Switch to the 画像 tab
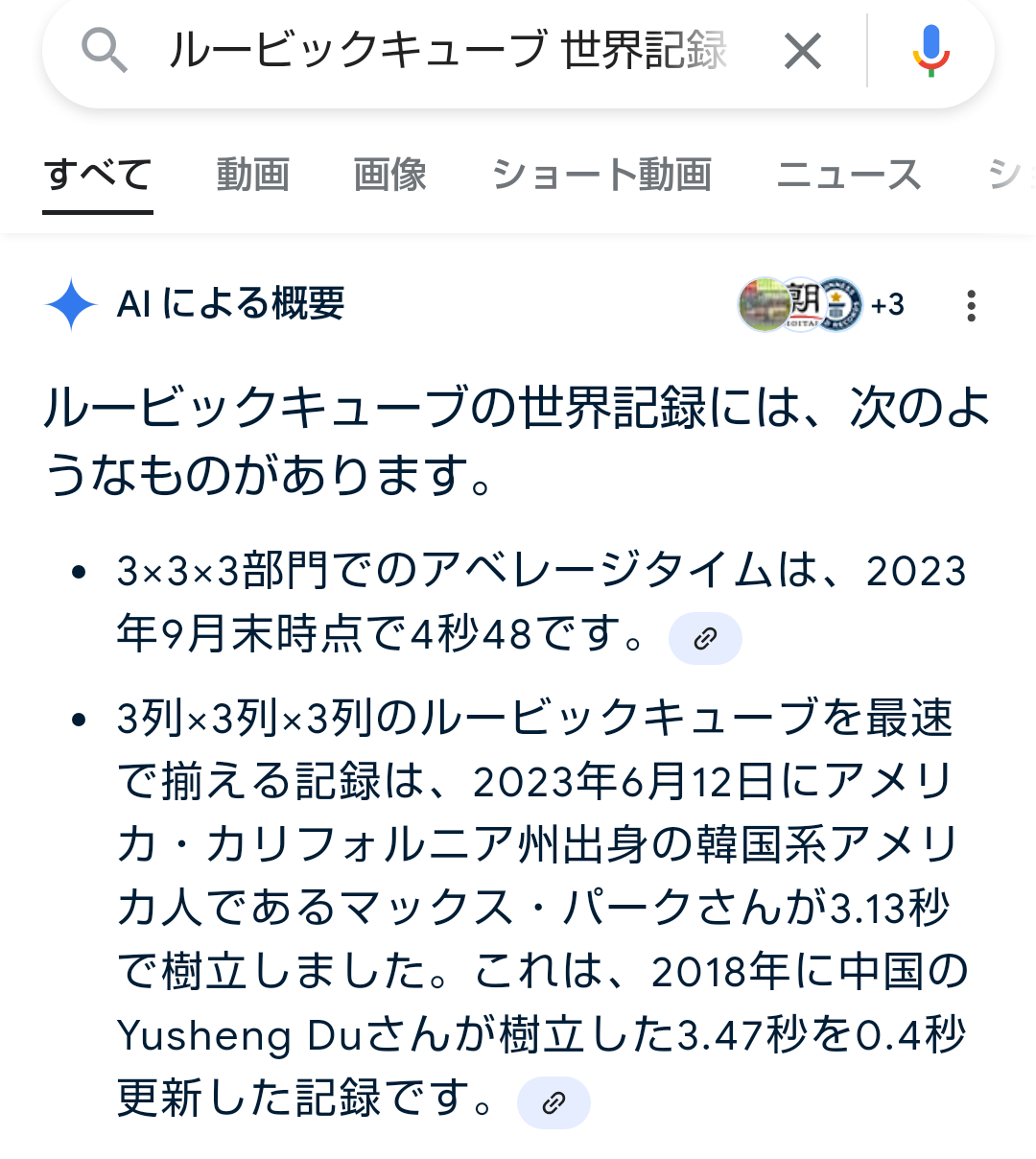The height and width of the screenshot is (1159, 1036). [x=389, y=176]
